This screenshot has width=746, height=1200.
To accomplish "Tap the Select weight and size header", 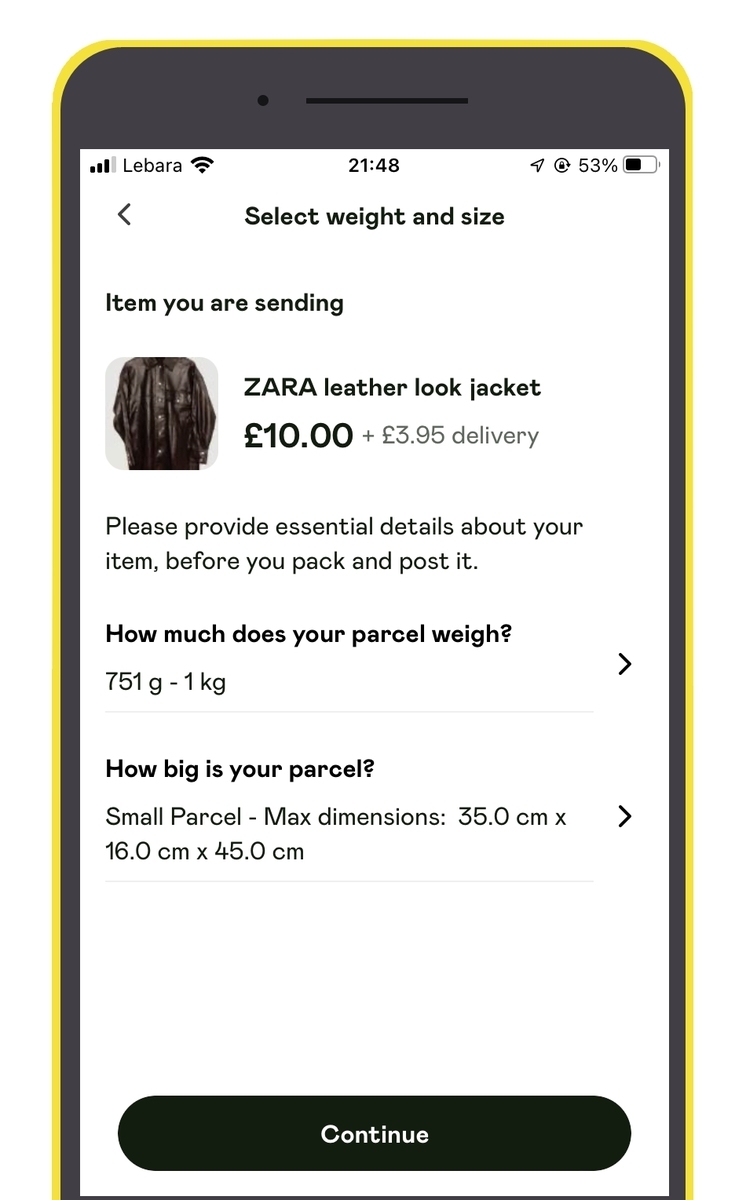I will pos(374,216).
